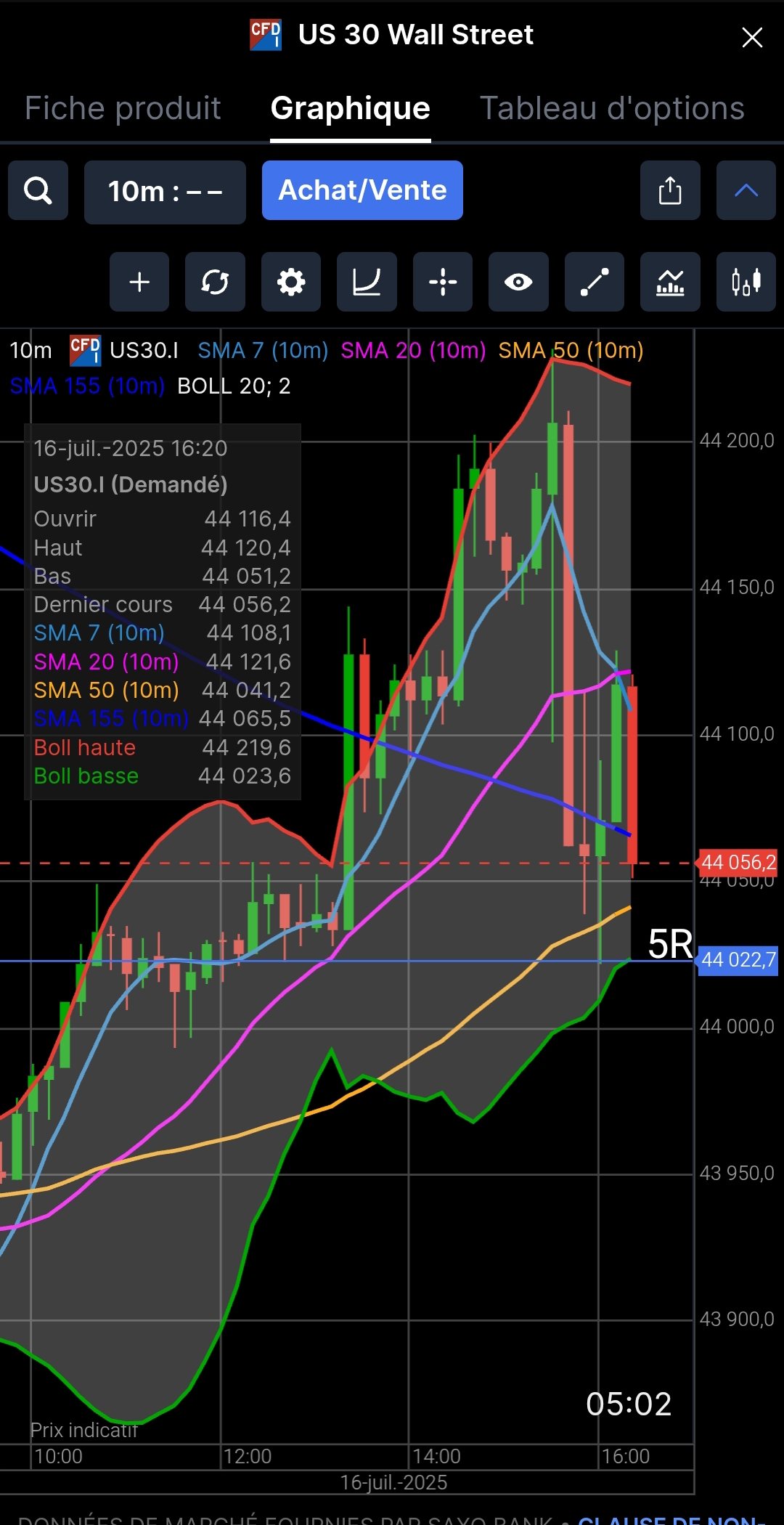Open the Tableau d'options tab
Viewport: 784px width, 1525px height.
612,108
